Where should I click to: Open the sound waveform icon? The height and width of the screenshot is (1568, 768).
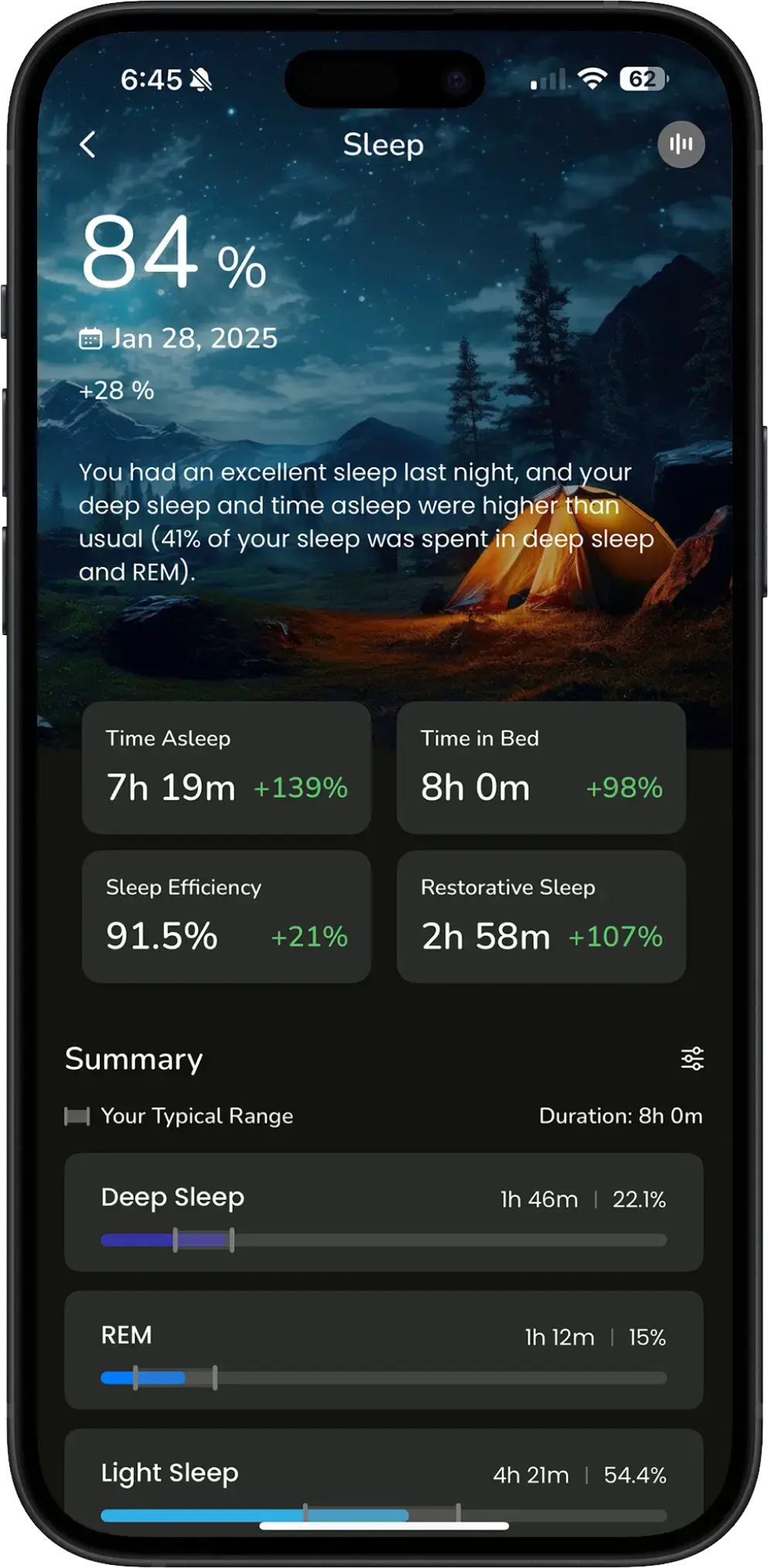coord(681,145)
